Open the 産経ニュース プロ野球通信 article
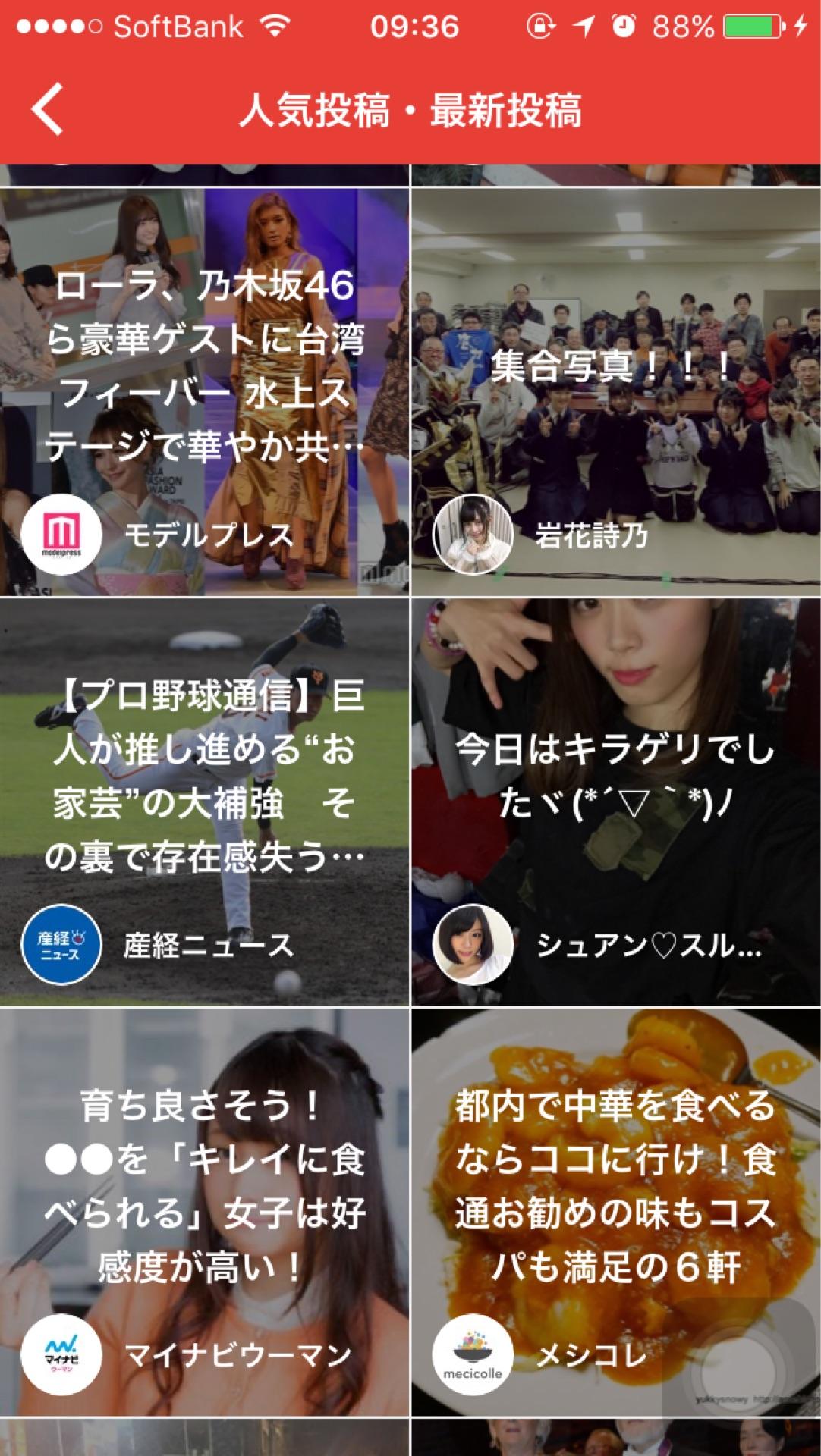821x1456 pixels. [x=205, y=775]
